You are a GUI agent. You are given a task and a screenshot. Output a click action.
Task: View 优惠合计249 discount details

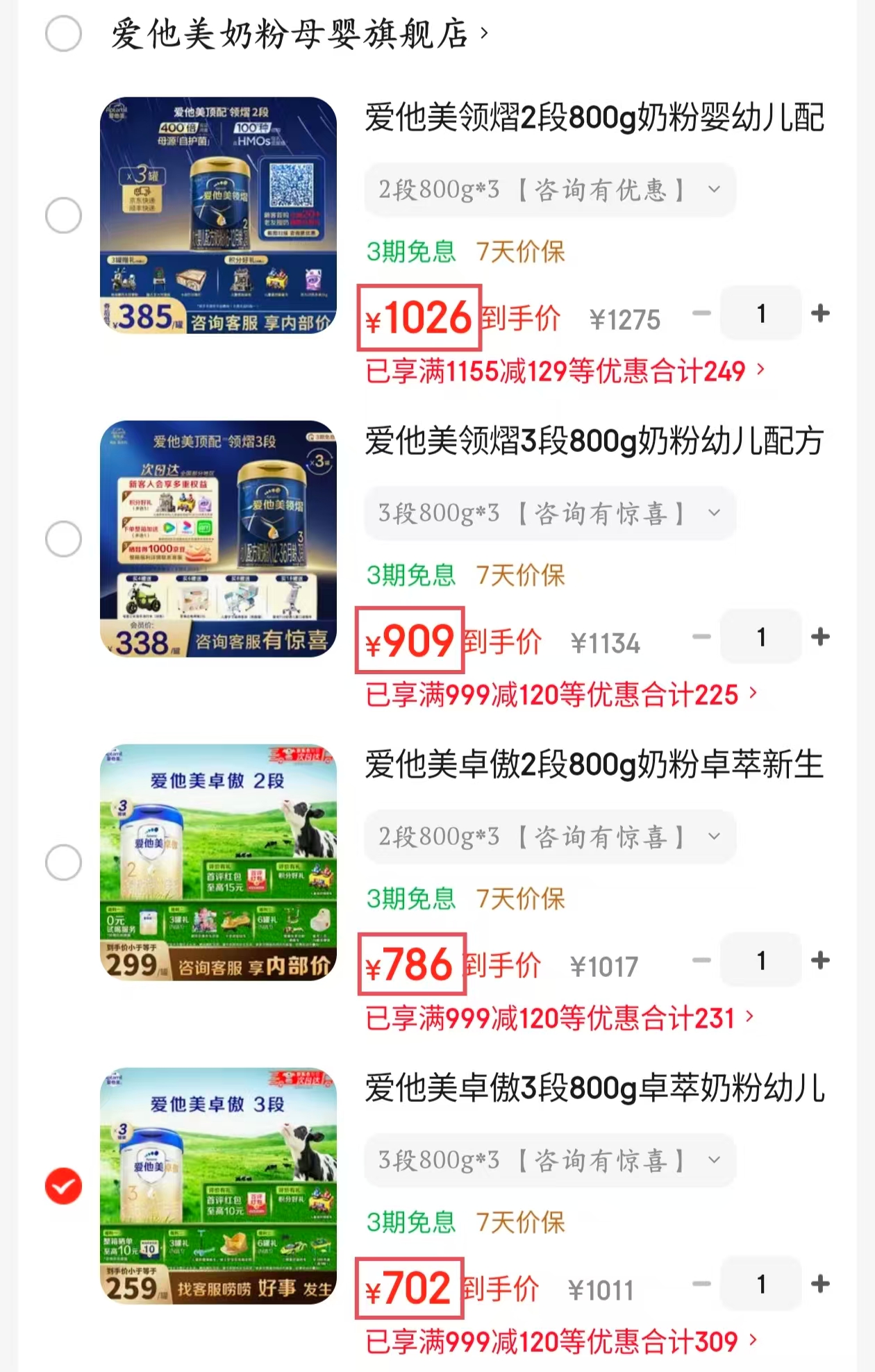pyautogui.click(x=562, y=372)
